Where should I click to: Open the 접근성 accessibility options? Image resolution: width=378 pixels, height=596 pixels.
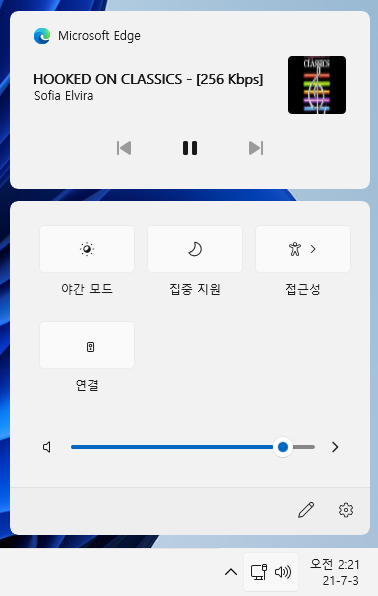[x=303, y=249]
